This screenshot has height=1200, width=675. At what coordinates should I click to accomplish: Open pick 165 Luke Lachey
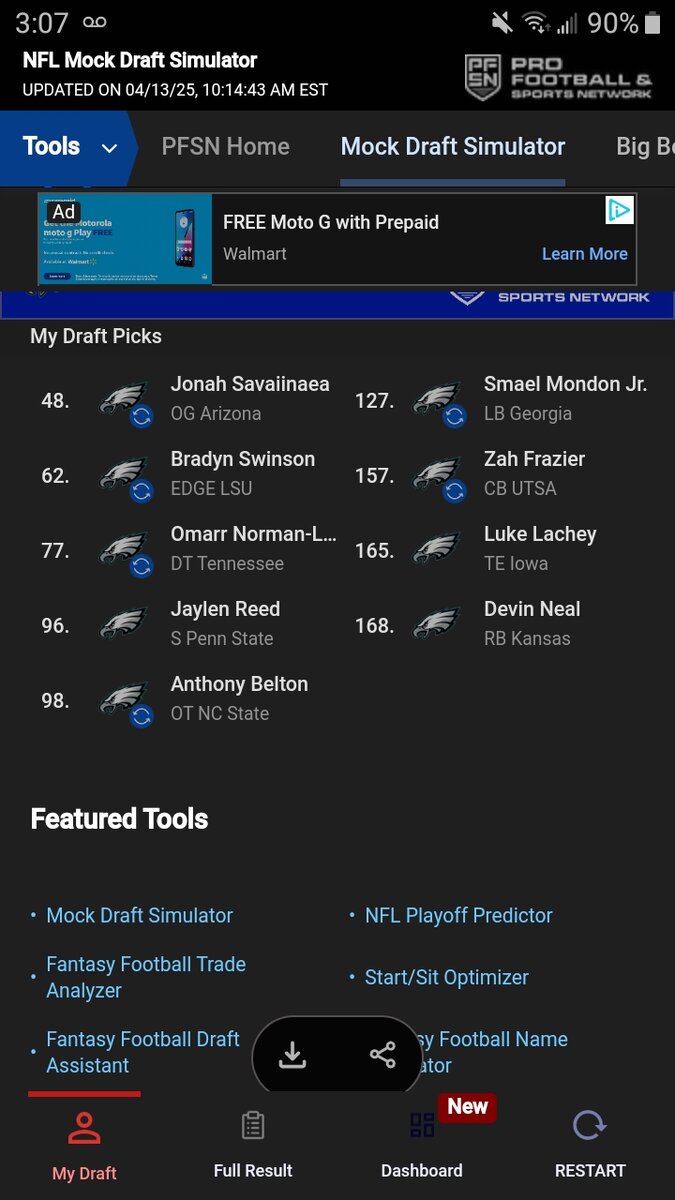pyautogui.click(x=539, y=548)
